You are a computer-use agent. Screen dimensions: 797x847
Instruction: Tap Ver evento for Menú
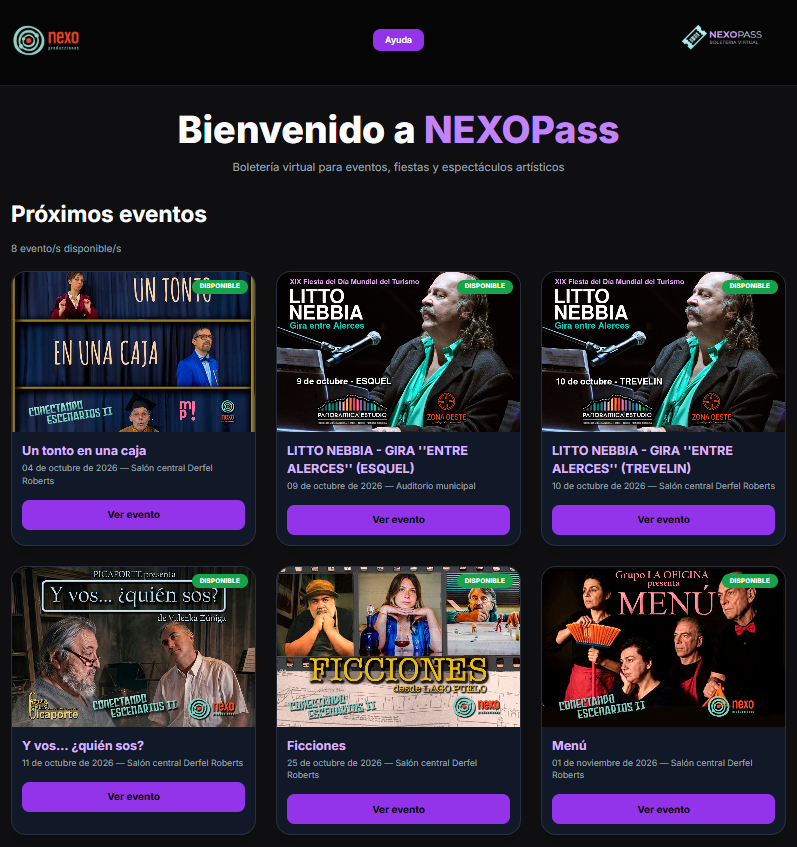pyautogui.click(x=663, y=809)
